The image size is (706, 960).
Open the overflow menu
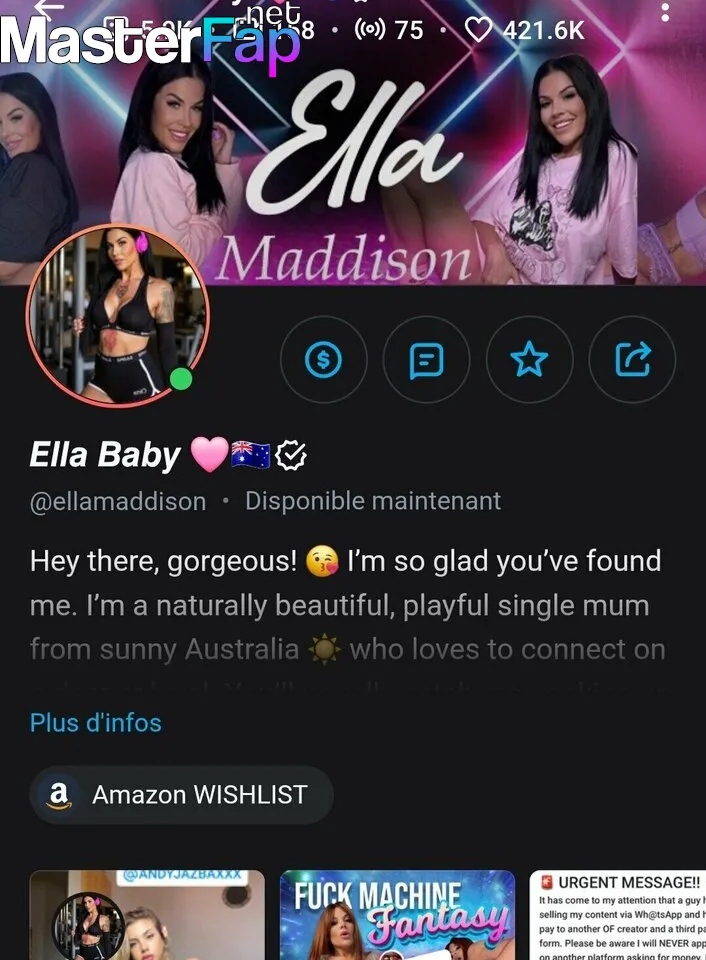[x=666, y=12]
